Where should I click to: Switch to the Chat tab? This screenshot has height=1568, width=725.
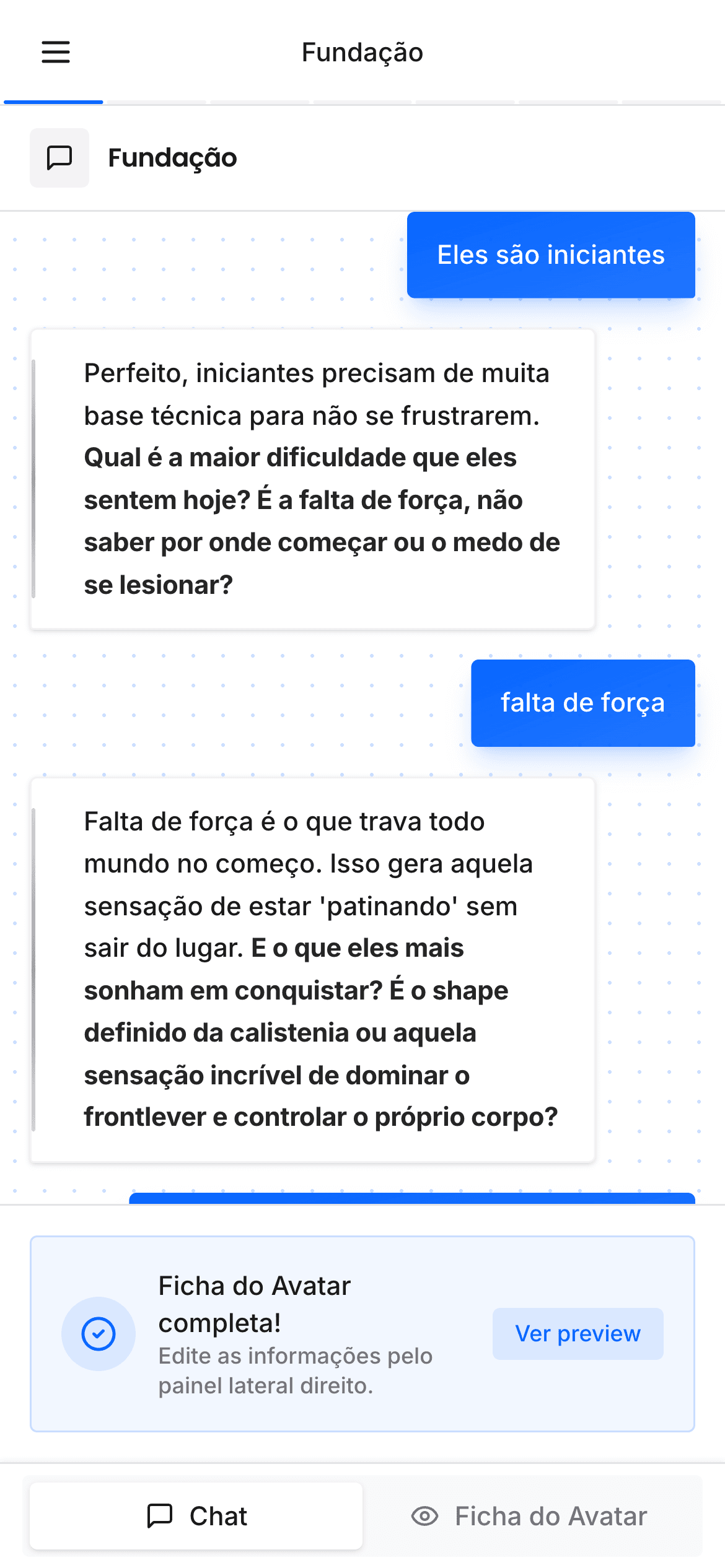[196, 1515]
